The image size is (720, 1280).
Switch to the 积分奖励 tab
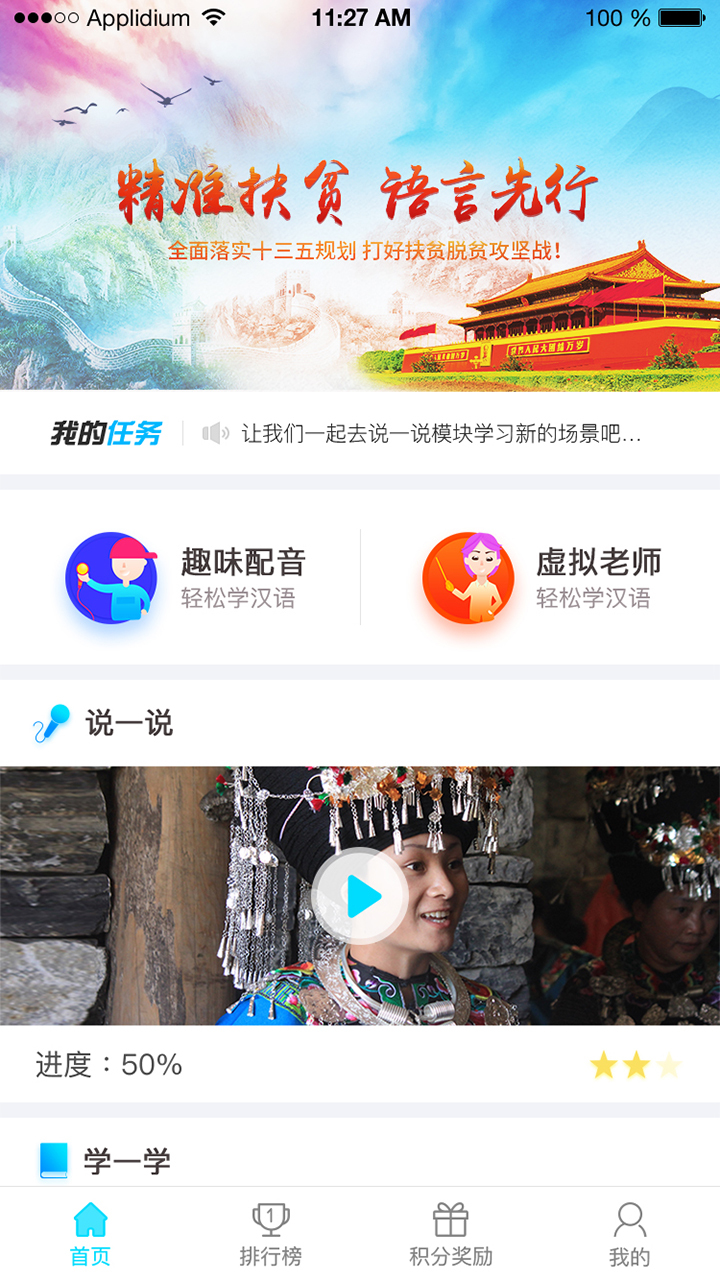point(450,1234)
